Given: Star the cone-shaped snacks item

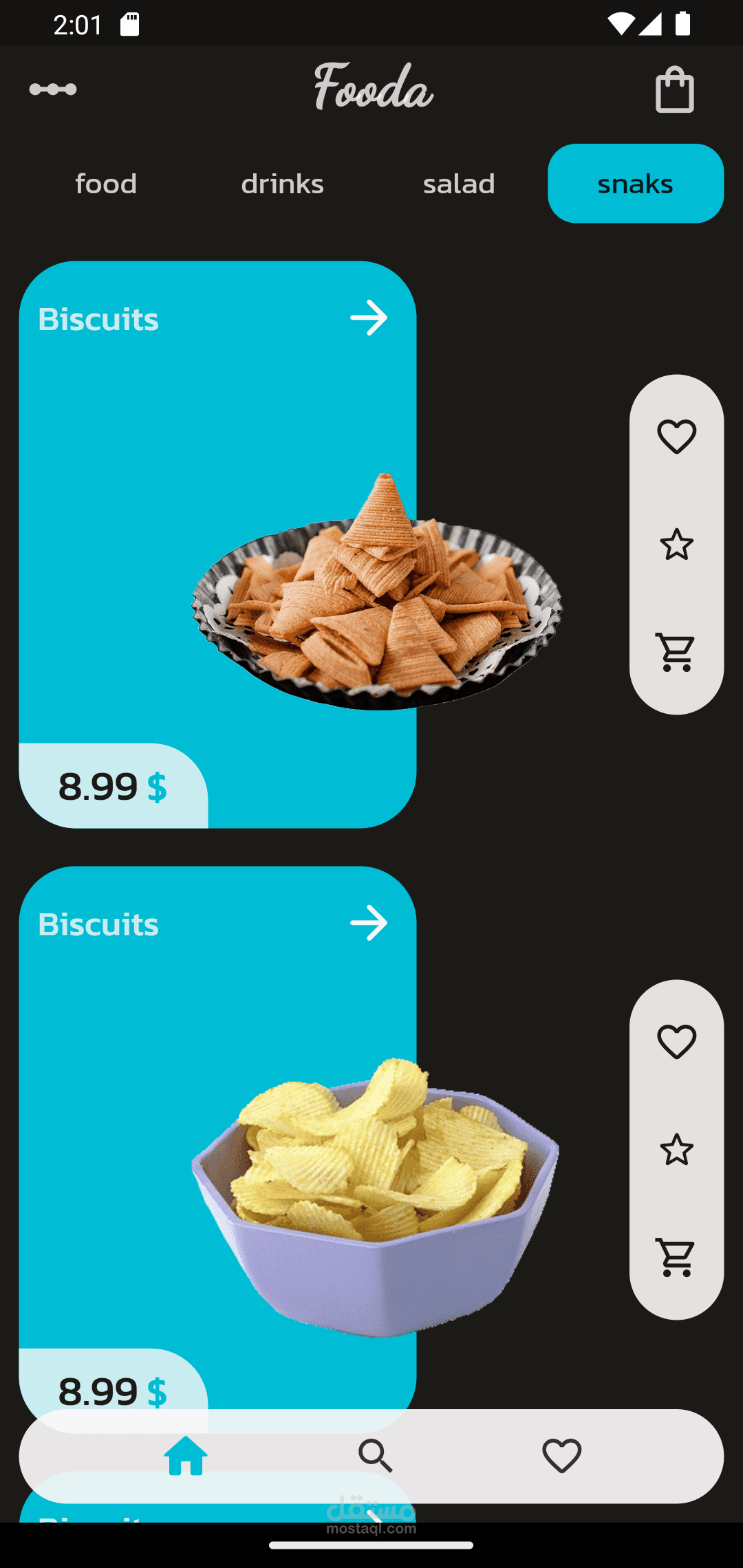Looking at the screenshot, I should (676, 545).
